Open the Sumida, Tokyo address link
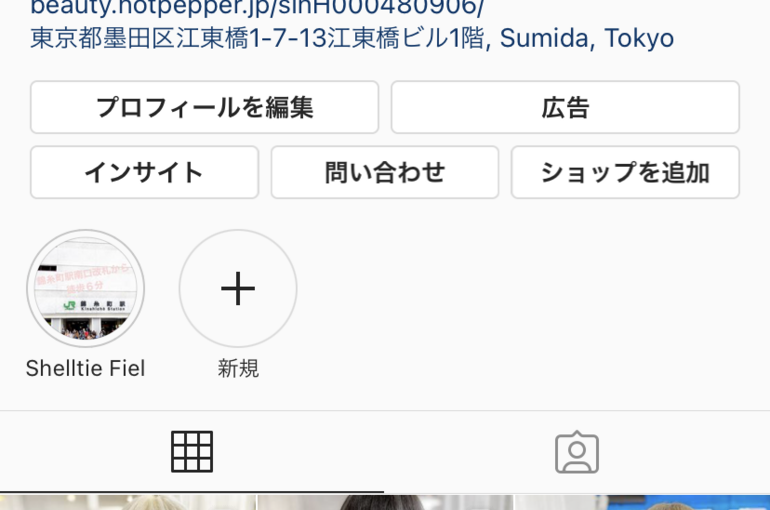 [352, 39]
